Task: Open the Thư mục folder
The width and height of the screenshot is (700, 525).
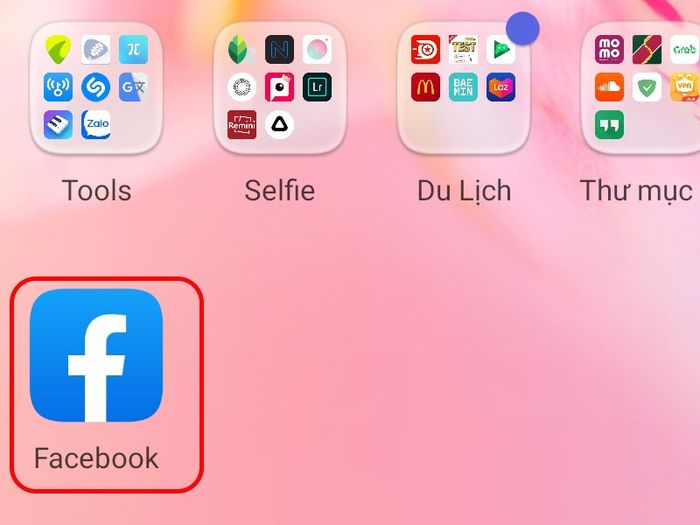Action: (641, 88)
